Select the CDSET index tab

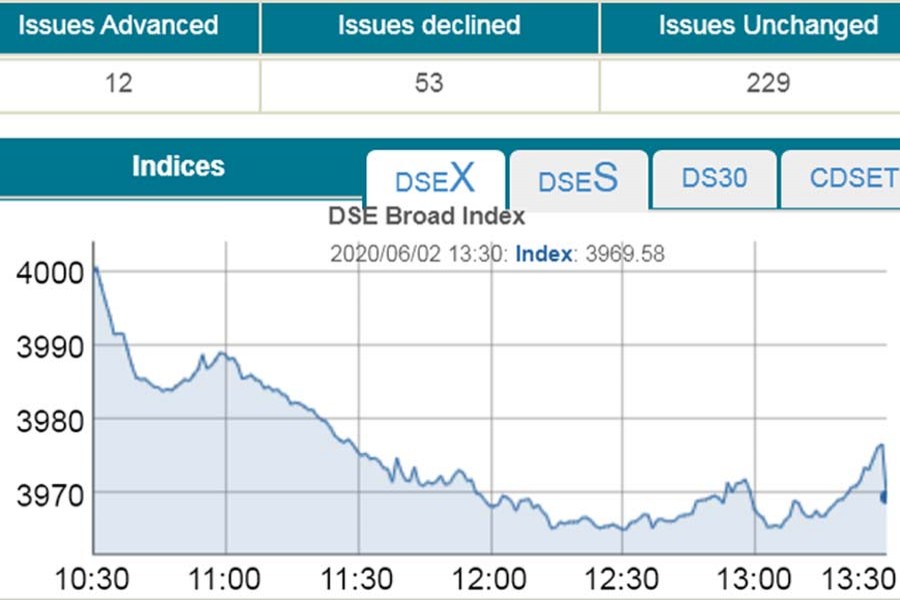pyautogui.click(x=845, y=178)
